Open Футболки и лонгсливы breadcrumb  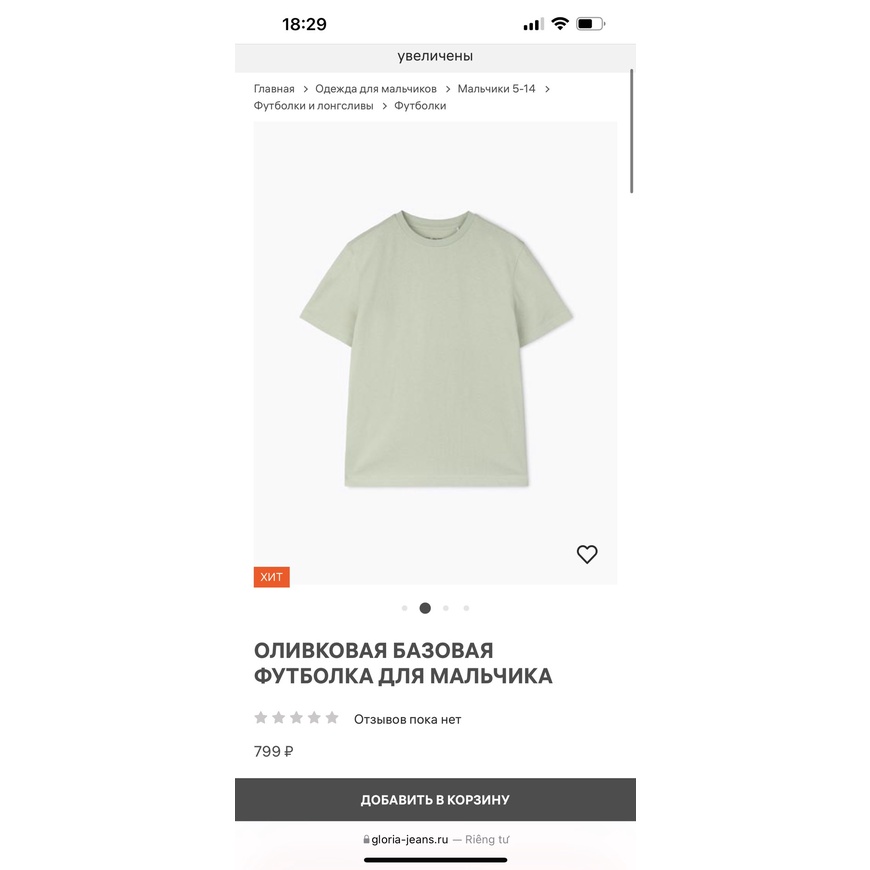tap(313, 106)
